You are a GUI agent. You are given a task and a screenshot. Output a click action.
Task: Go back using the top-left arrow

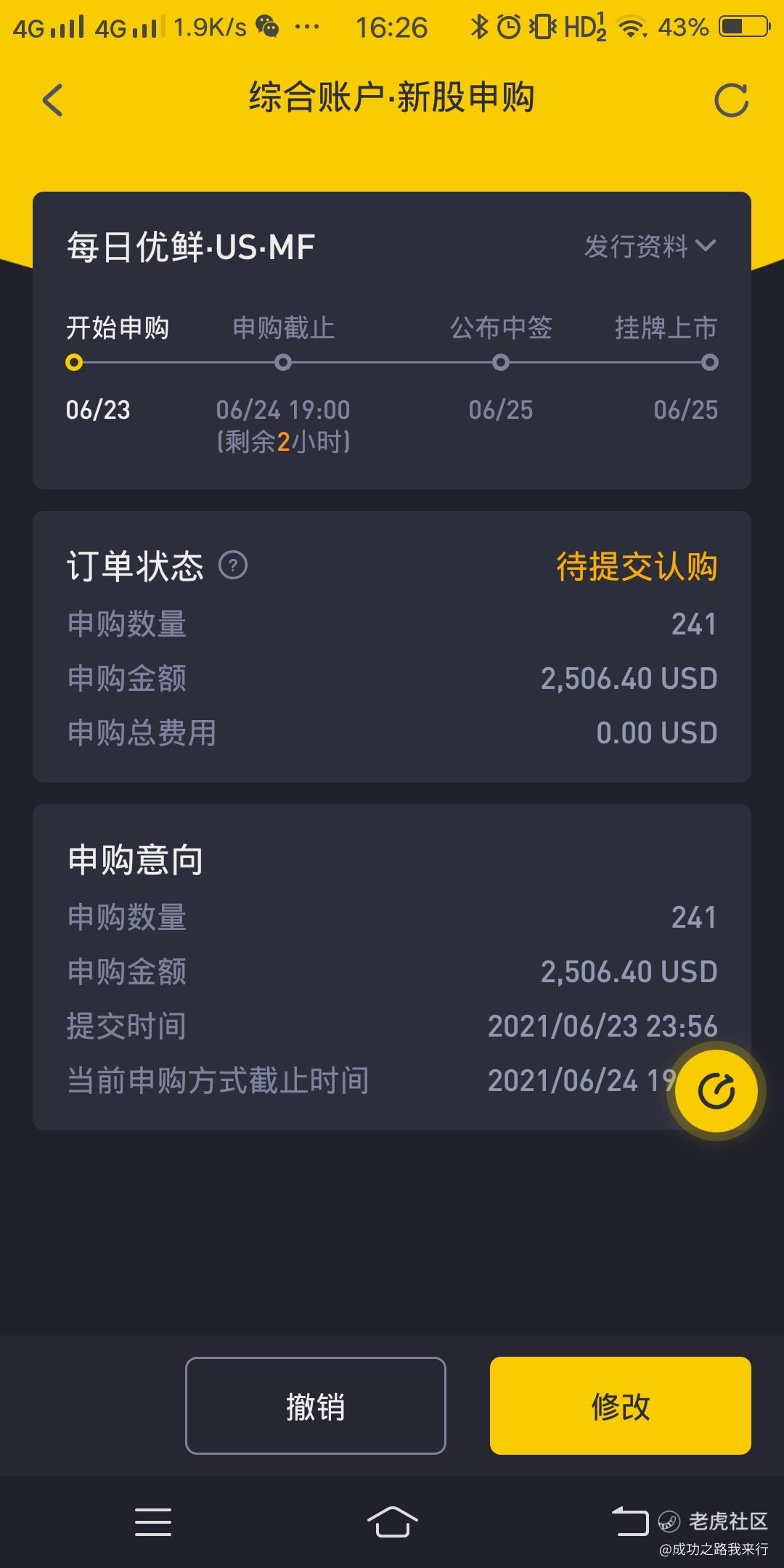coord(53,100)
